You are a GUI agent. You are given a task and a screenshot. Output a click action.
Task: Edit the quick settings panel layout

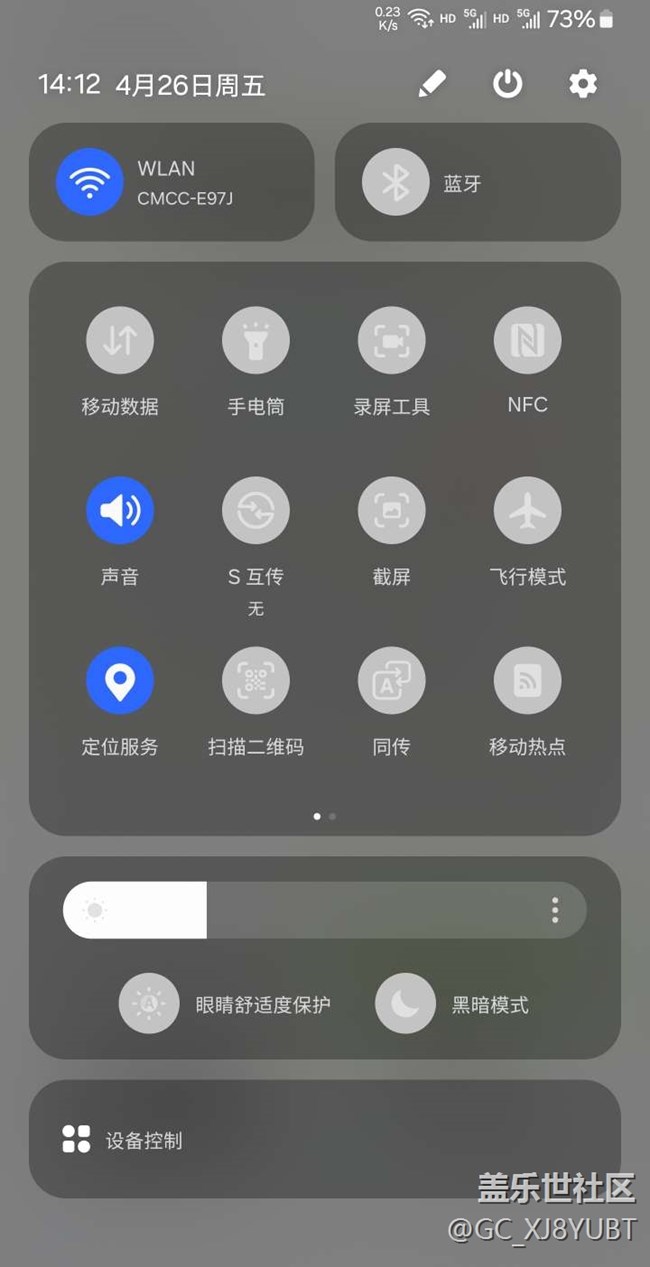(x=431, y=85)
